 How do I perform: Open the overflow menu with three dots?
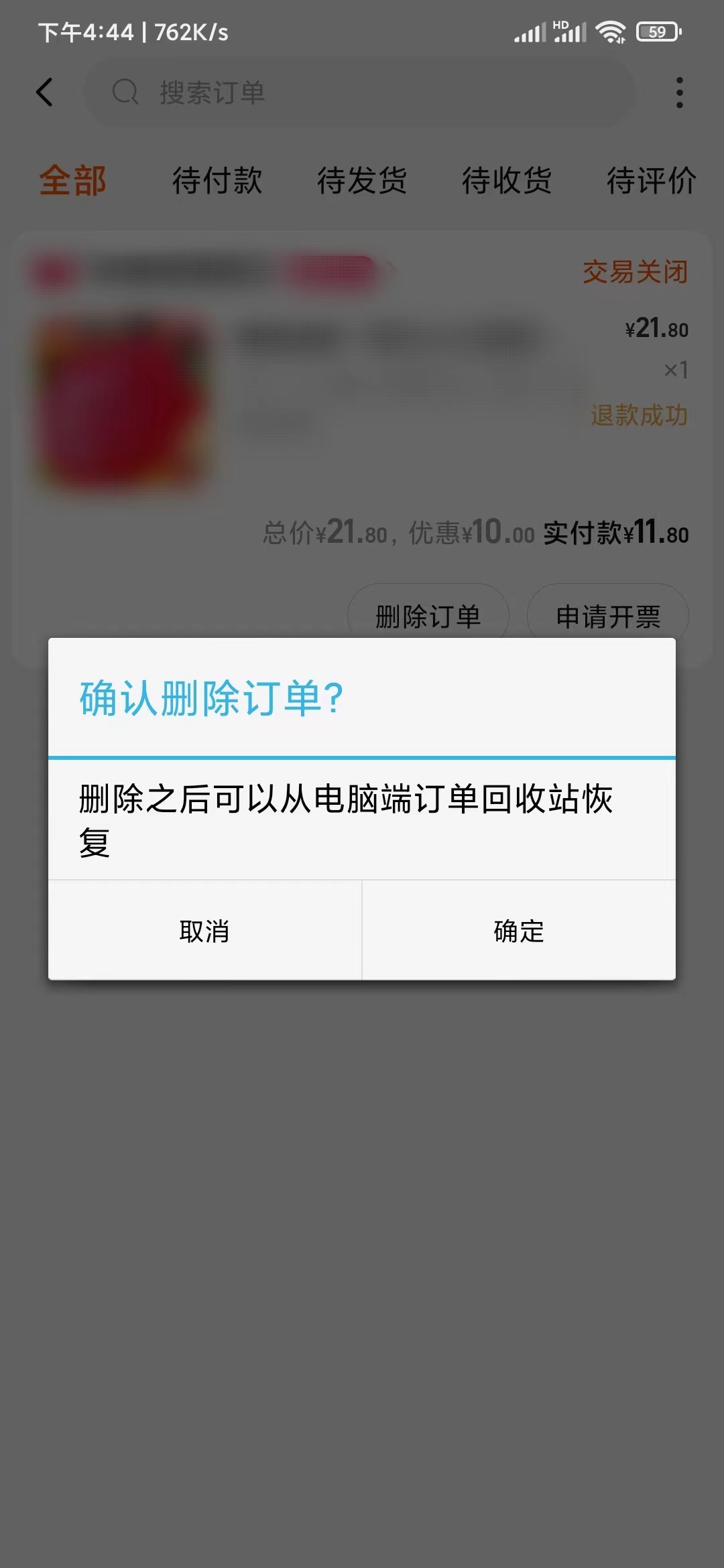680,94
